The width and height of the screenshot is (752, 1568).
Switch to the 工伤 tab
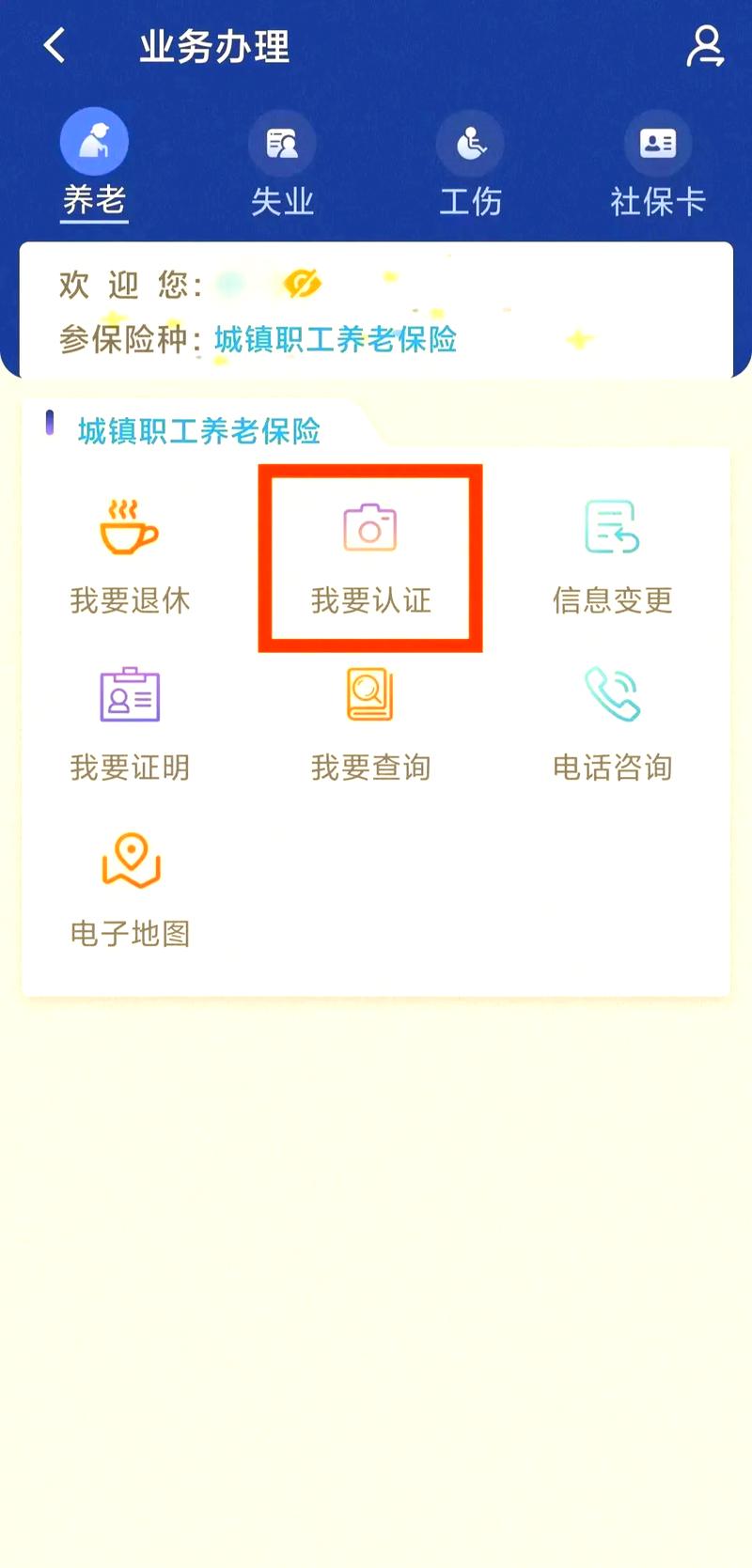click(471, 164)
